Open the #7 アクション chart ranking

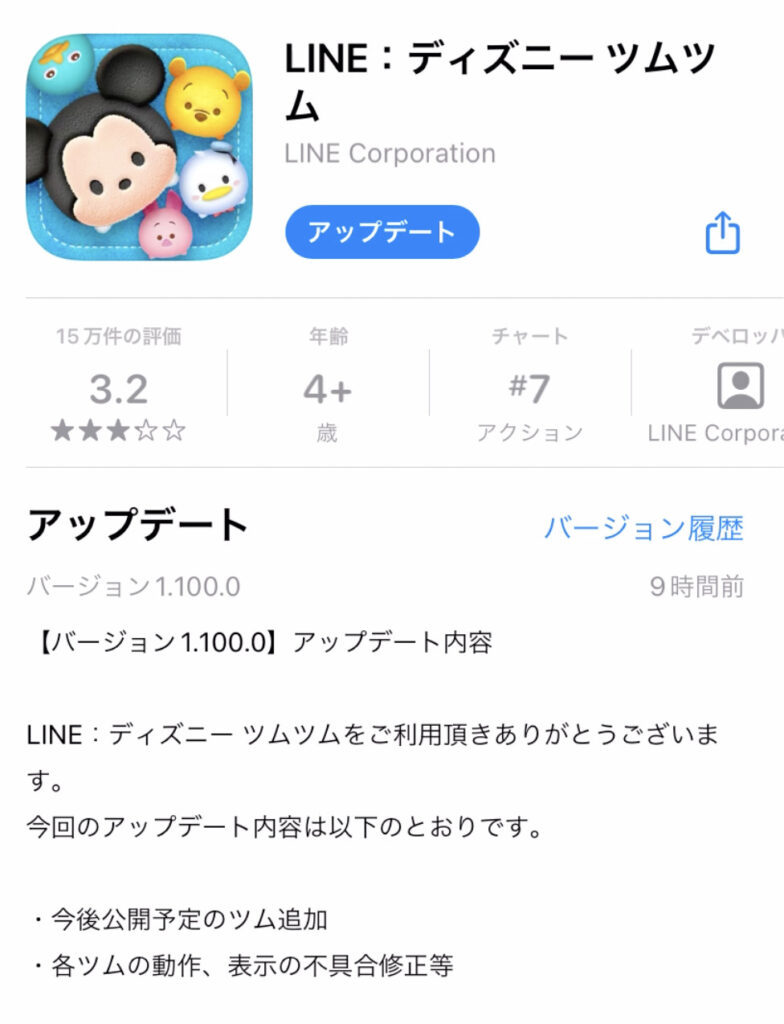[529, 386]
